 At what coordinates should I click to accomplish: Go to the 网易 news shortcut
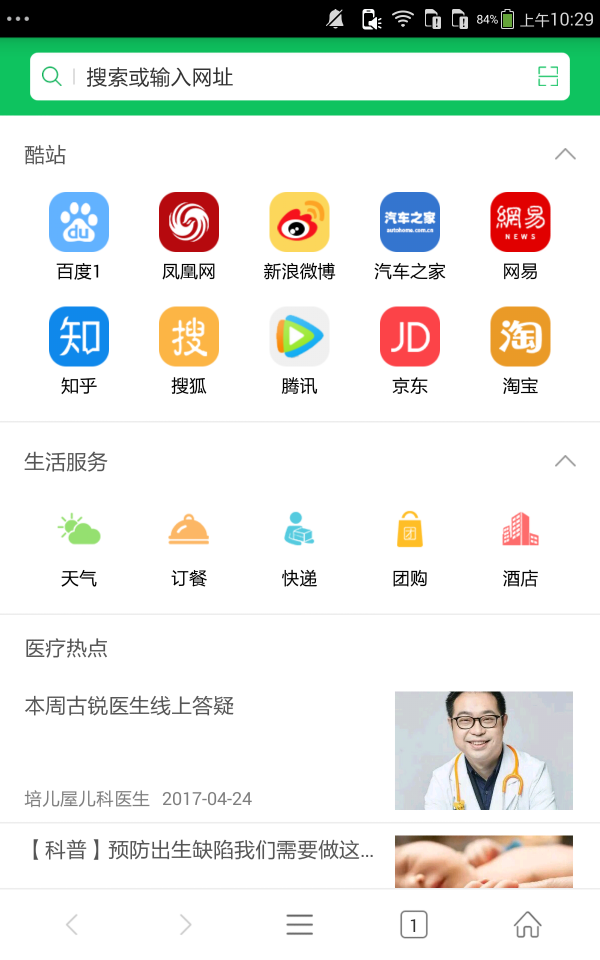520,222
